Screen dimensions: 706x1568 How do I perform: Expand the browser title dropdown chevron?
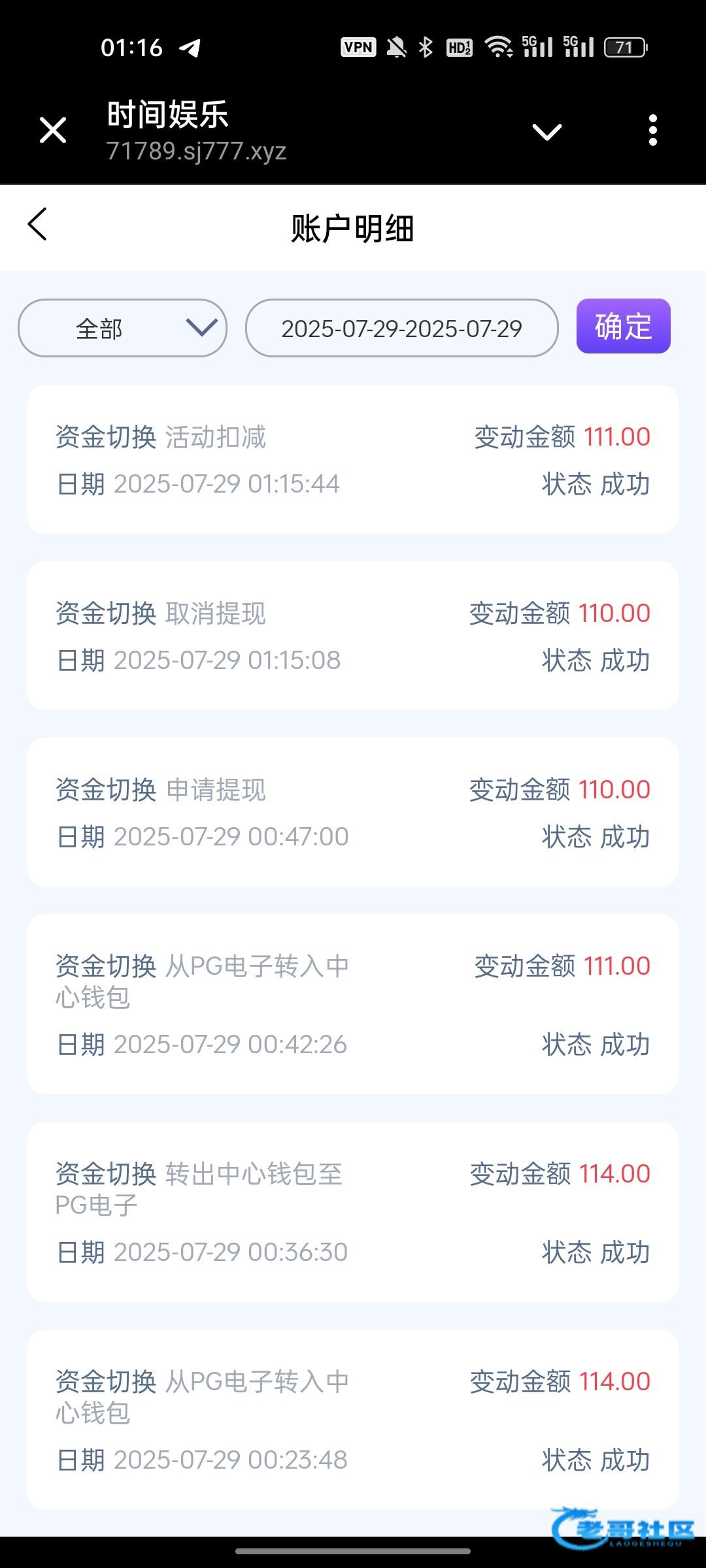[547, 131]
